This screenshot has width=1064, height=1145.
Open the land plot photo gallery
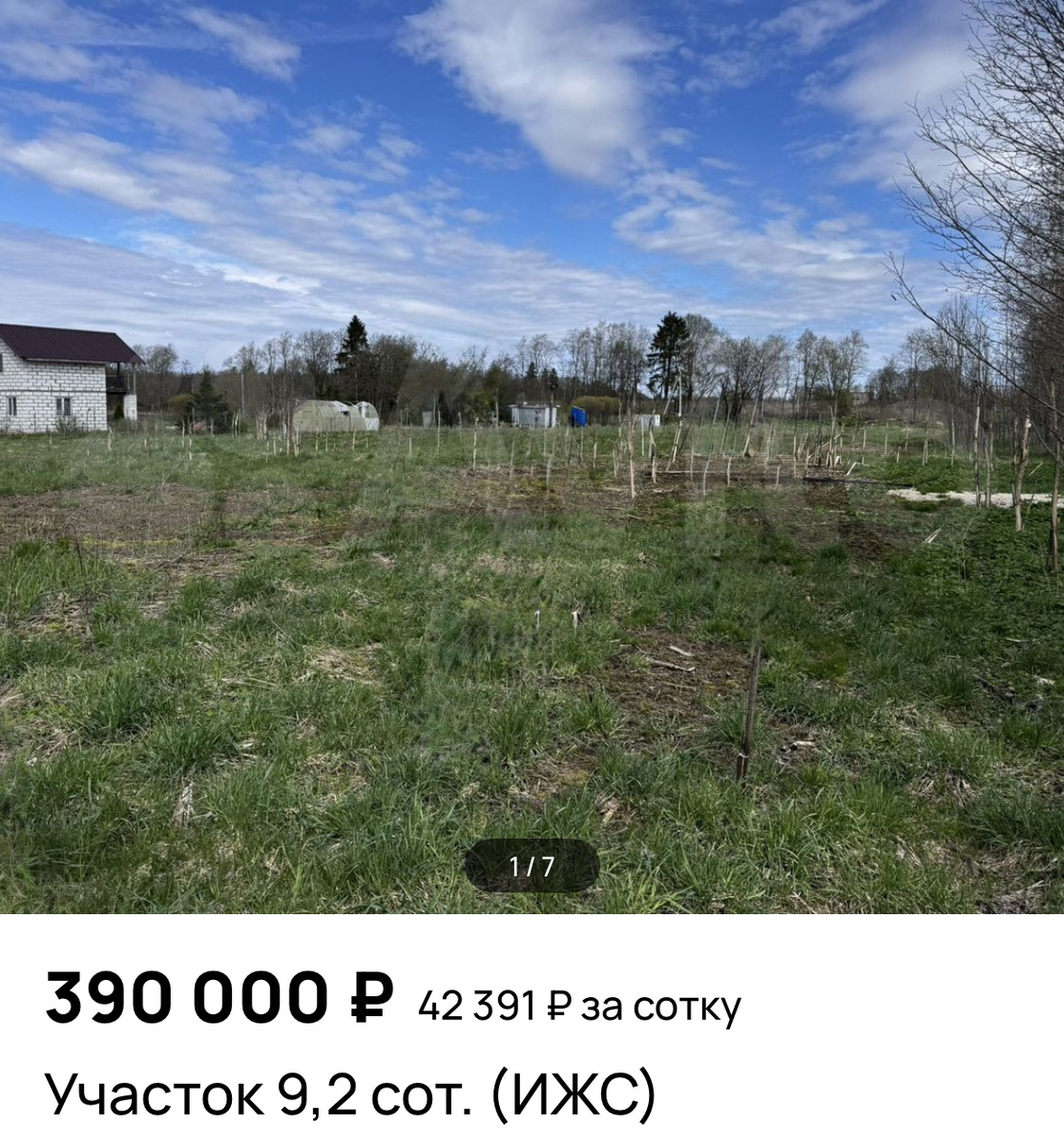click(x=532, y=458)
